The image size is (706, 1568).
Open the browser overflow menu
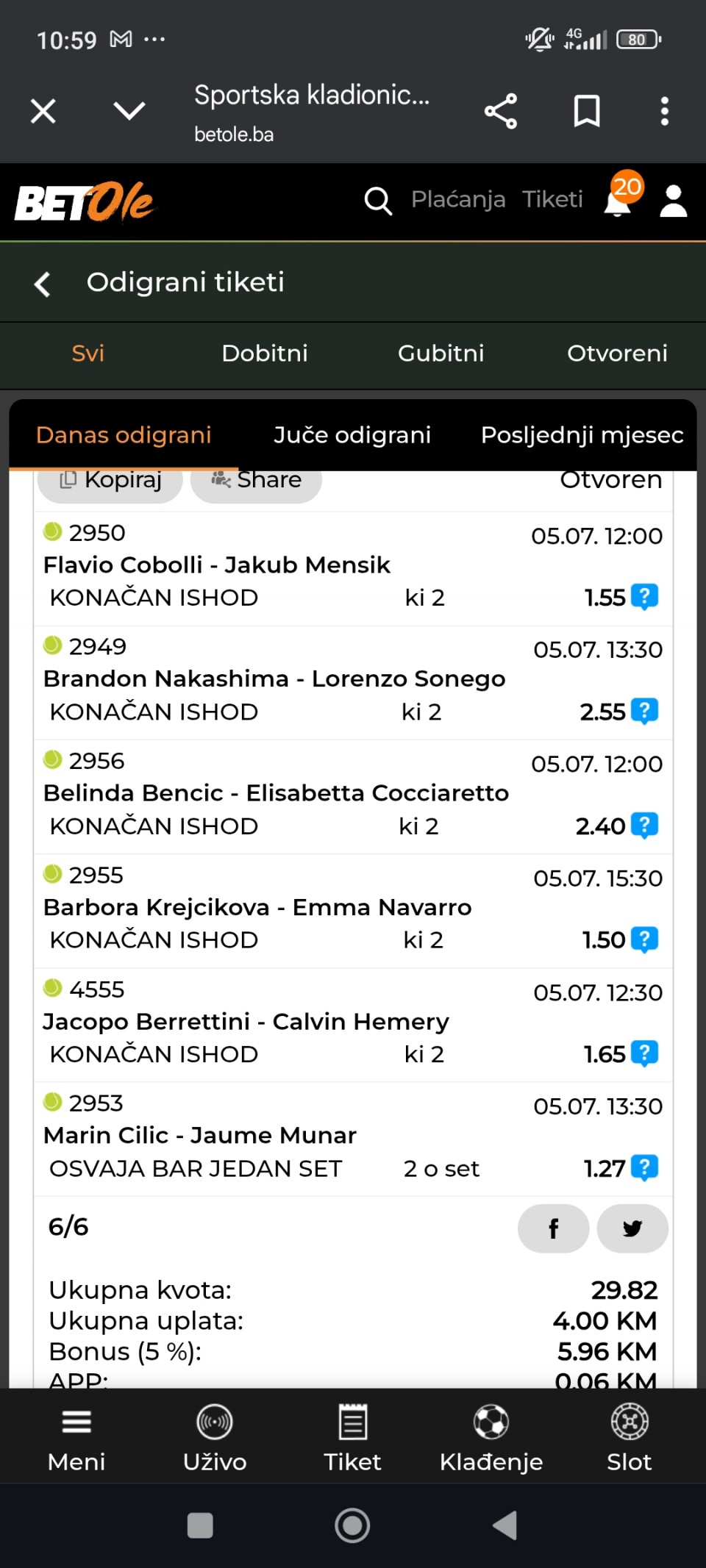pyautogui.click(x=664, y=112)
